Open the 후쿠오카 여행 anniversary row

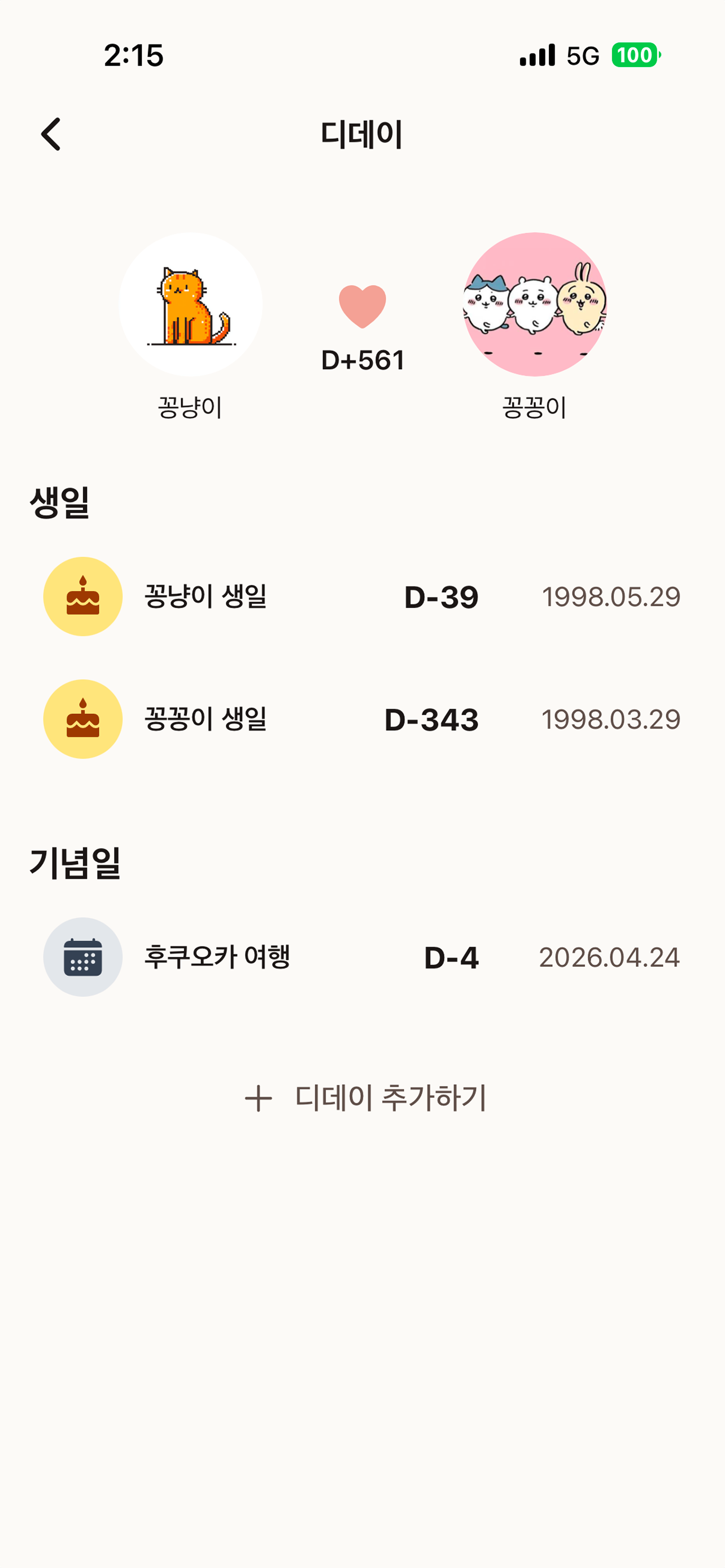(361, 957)
